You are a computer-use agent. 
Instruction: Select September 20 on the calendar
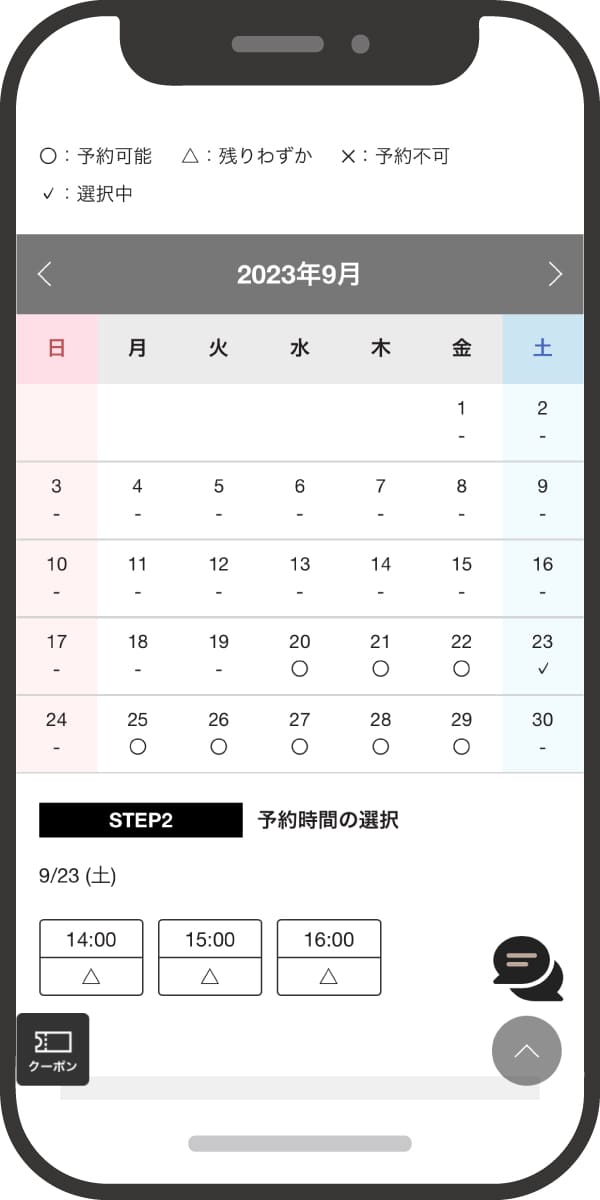point(299,656)
